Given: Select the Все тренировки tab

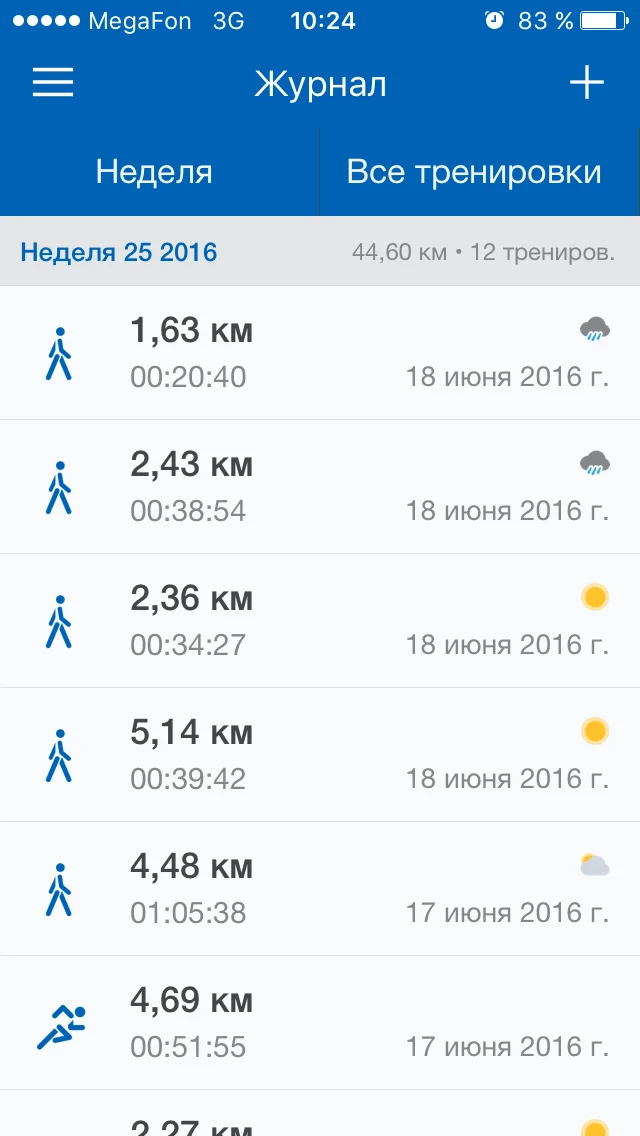Looking at the screenshot, I should click(474, 172).
